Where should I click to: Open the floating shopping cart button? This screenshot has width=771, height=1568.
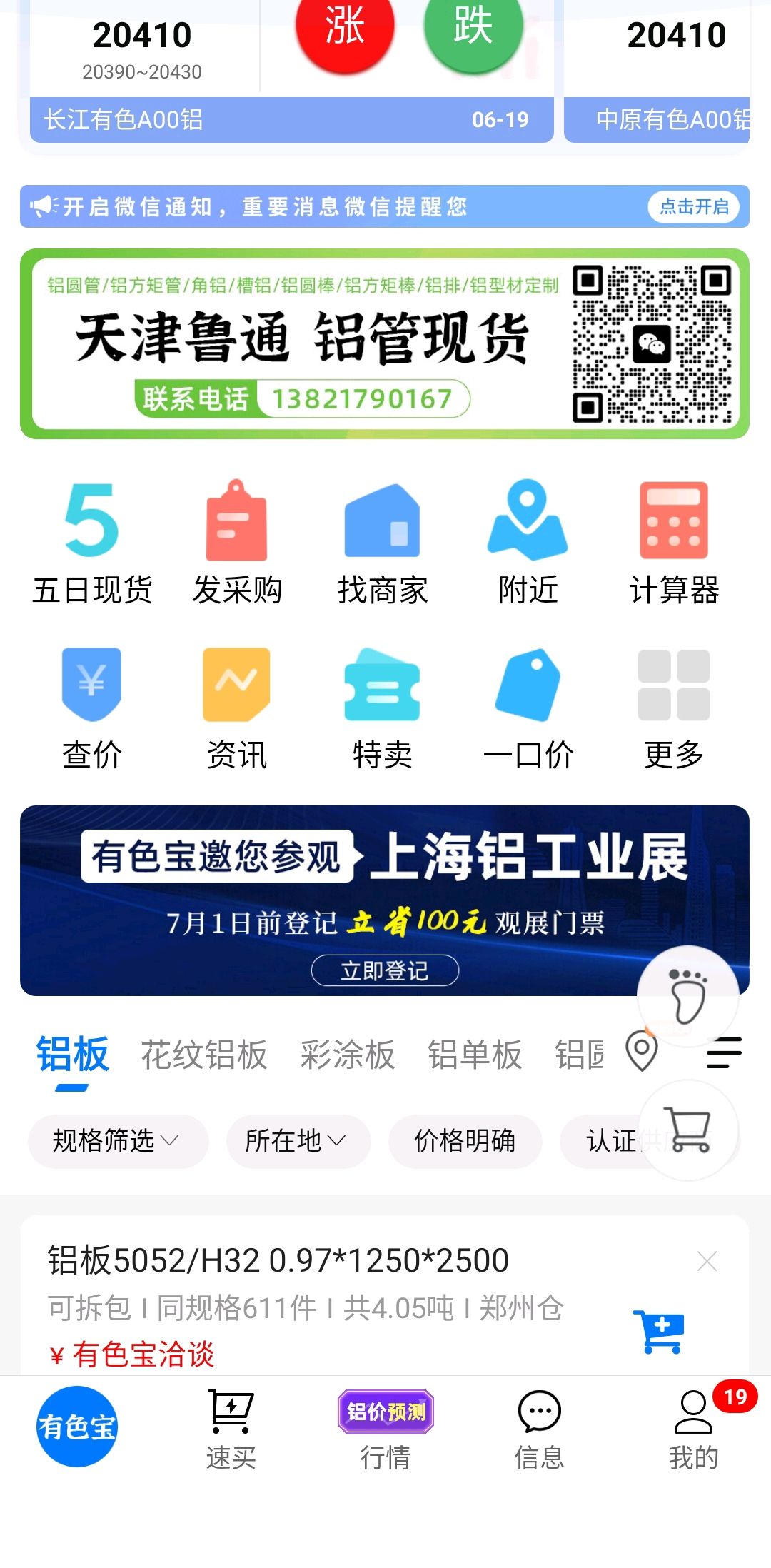(x=687, y=1130)
